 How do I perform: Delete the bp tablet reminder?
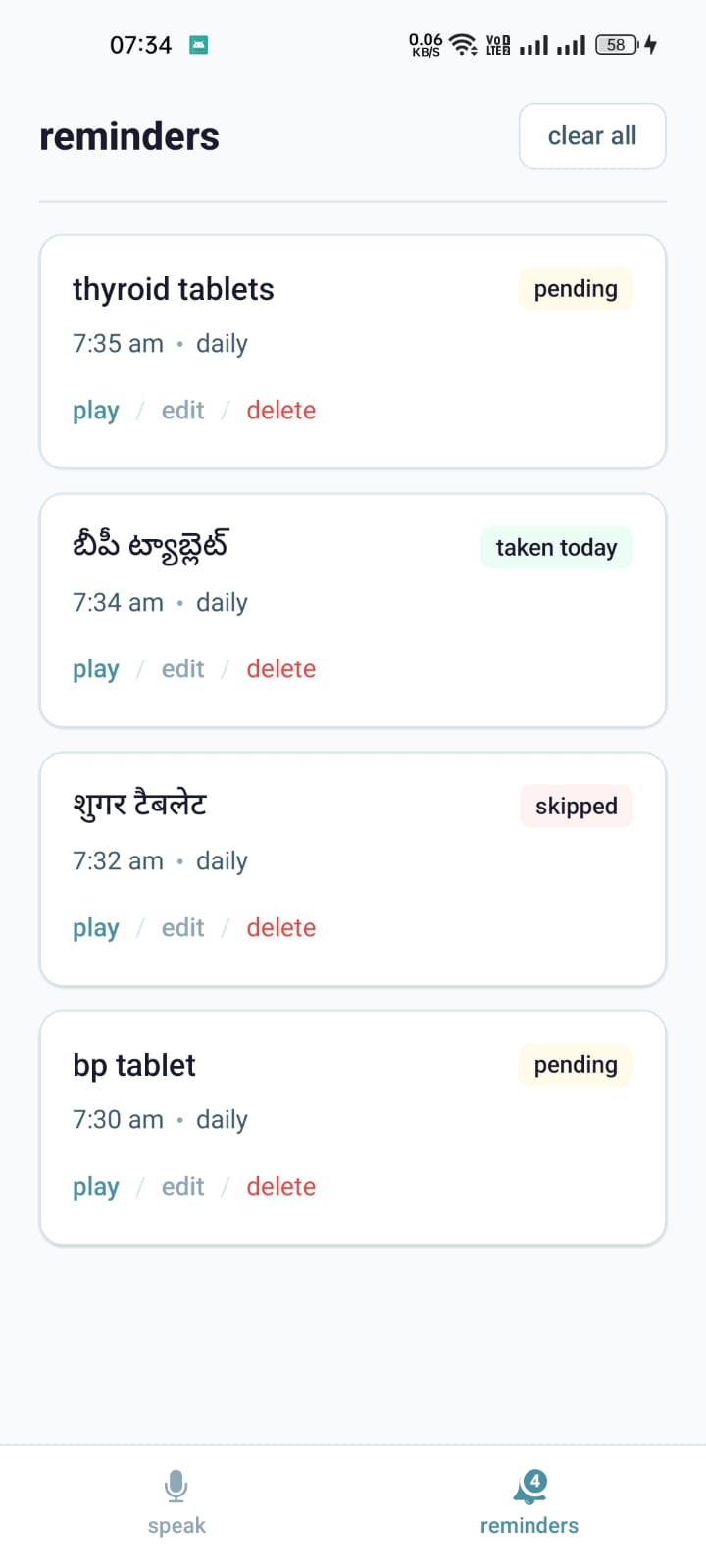[x=281, y=1187]
